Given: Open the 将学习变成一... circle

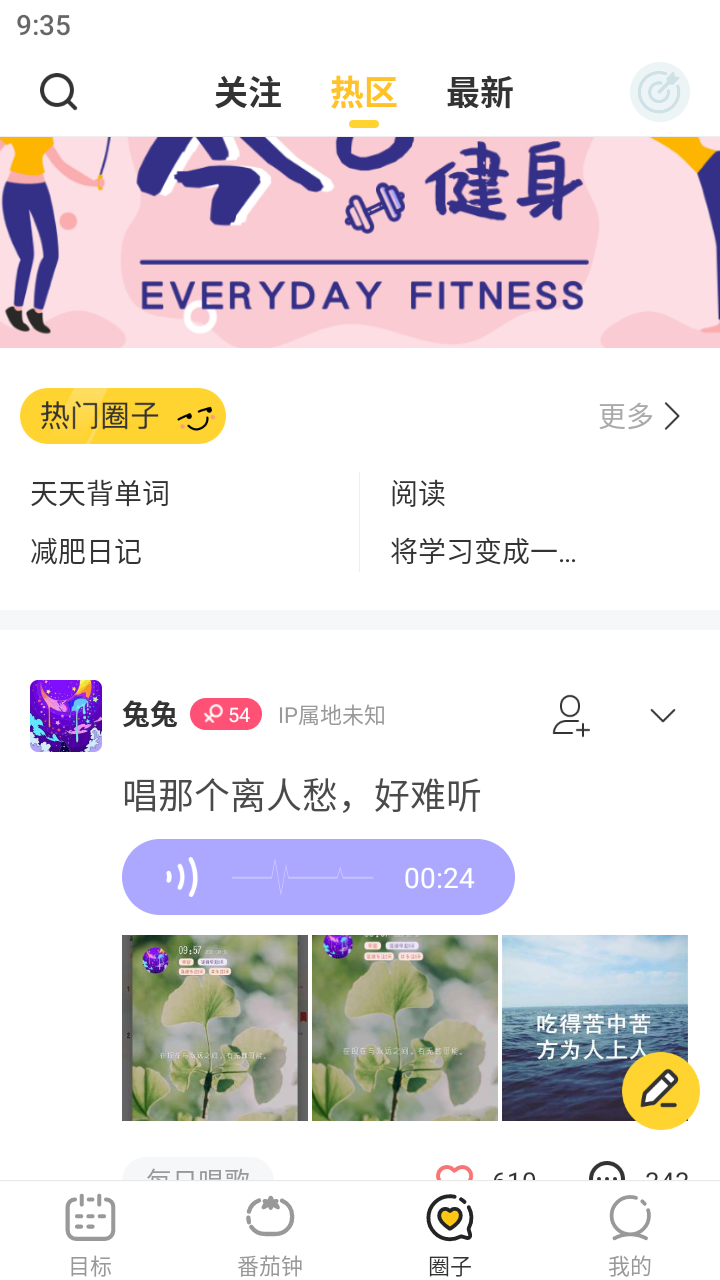Looking at the screenshot, I should pos(483,551).
